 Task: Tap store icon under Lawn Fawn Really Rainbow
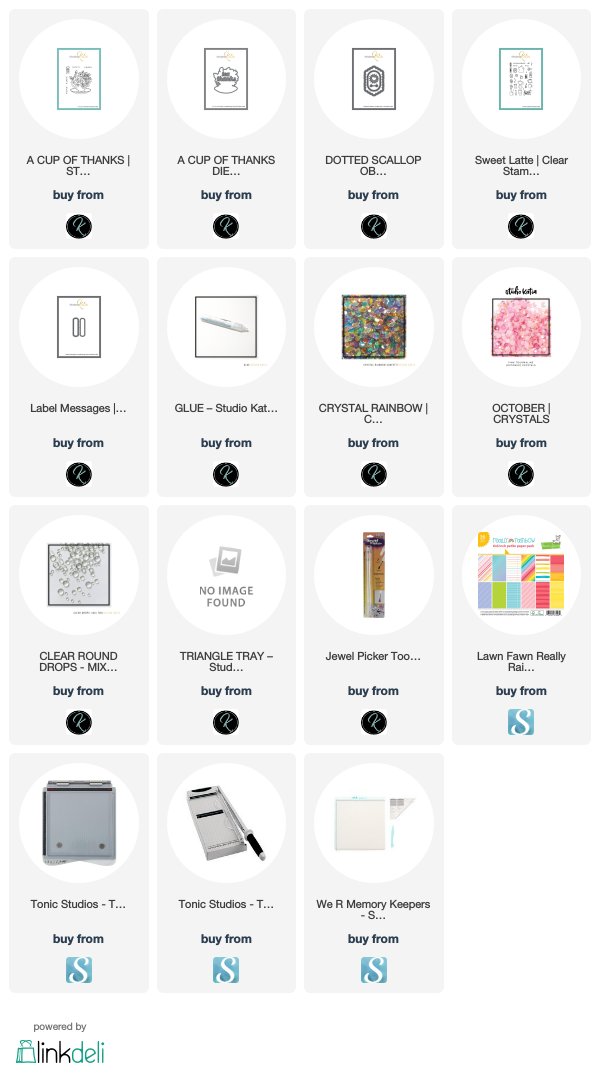(521, 722)
